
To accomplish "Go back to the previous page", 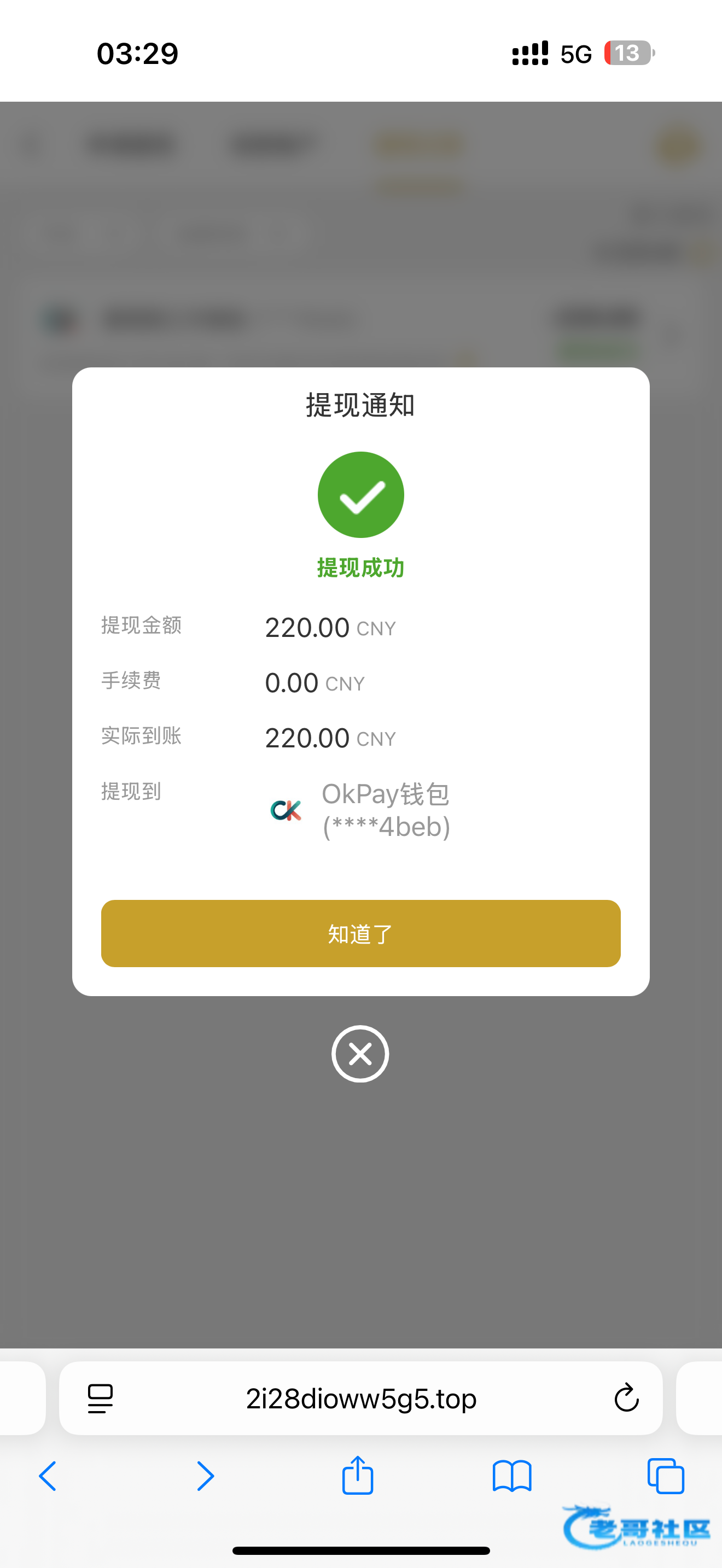I will (x=48, y=1476).
